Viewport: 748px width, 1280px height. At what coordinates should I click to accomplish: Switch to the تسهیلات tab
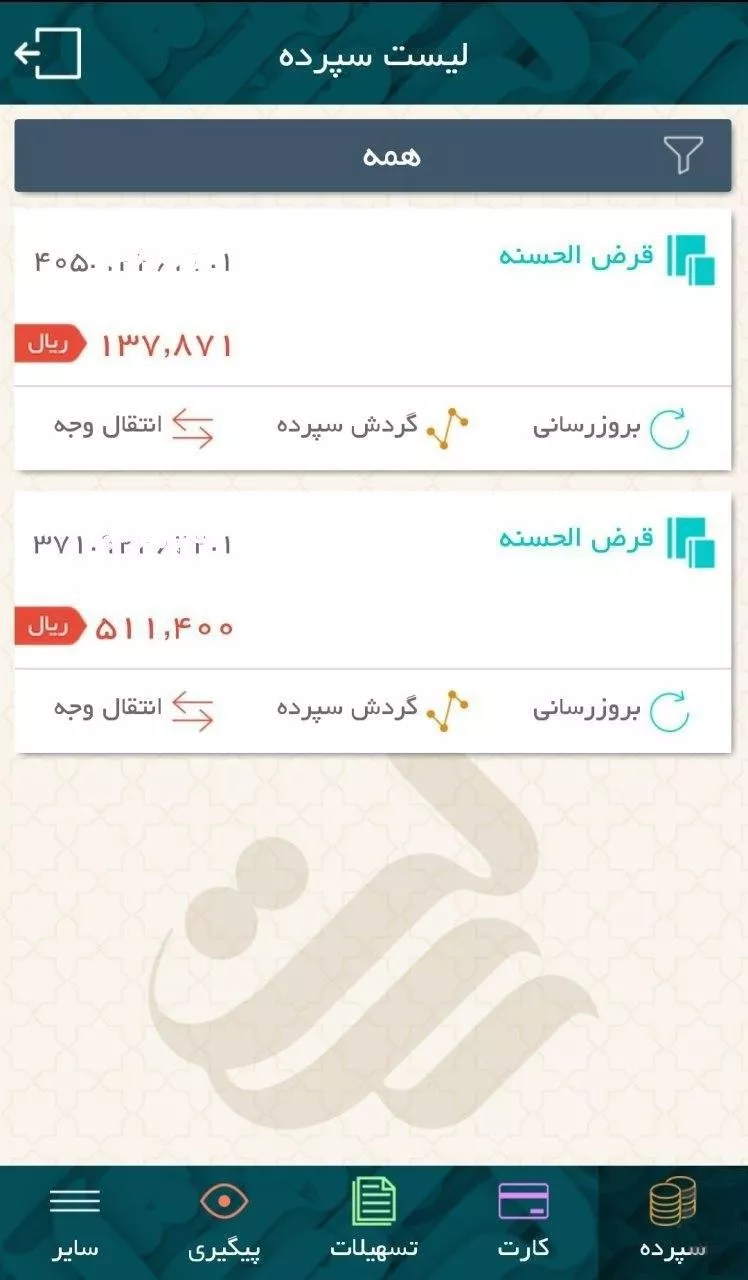(374, 1221)
